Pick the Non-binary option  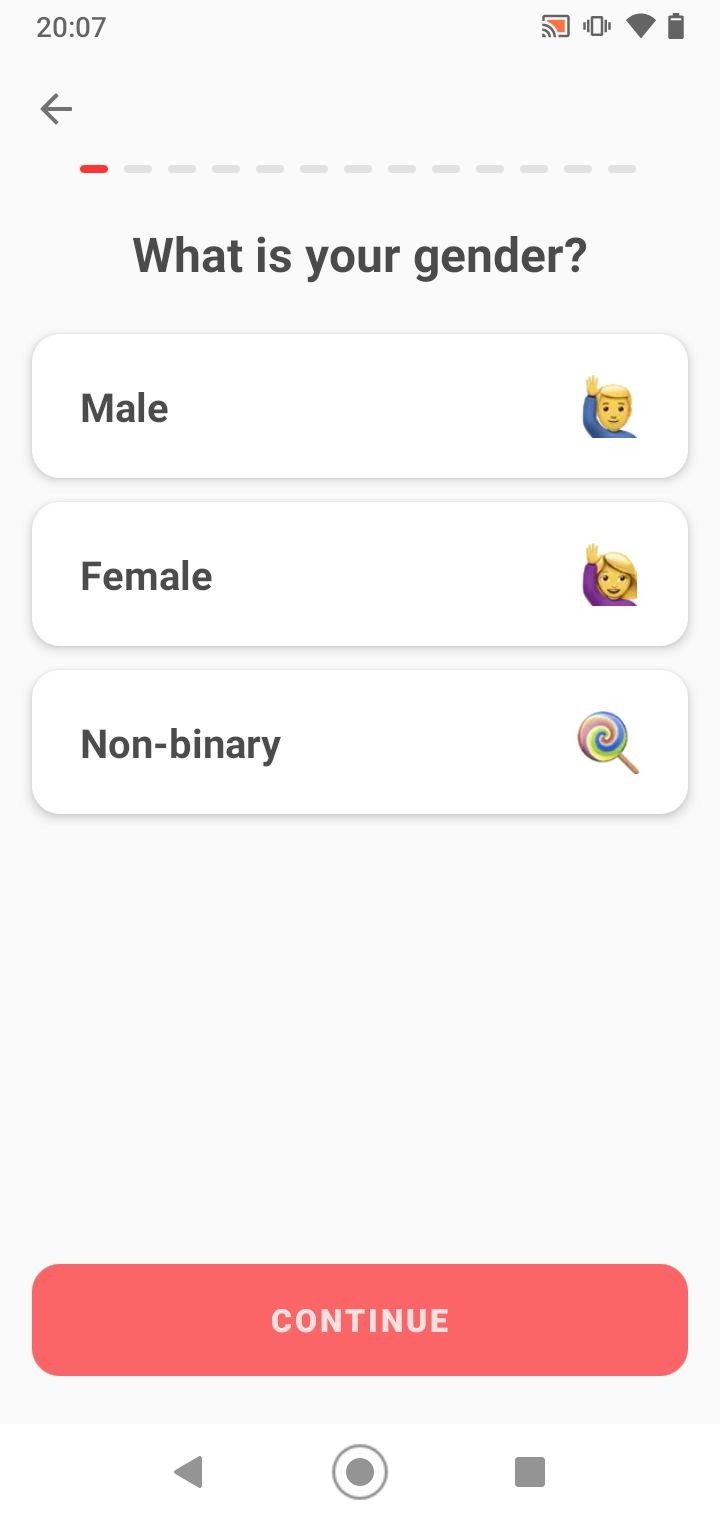360,742
